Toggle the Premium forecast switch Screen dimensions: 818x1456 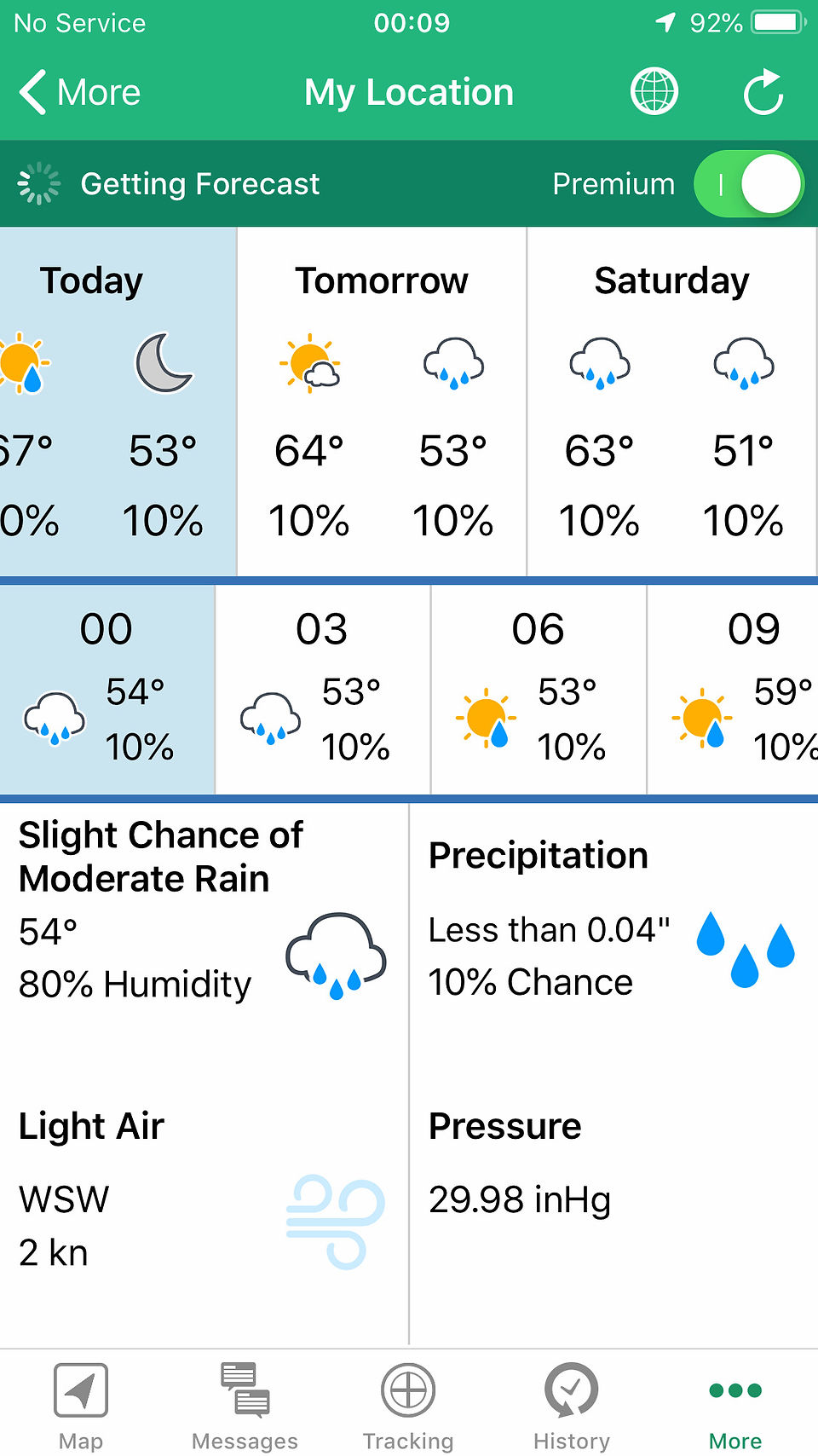point(748,184)
